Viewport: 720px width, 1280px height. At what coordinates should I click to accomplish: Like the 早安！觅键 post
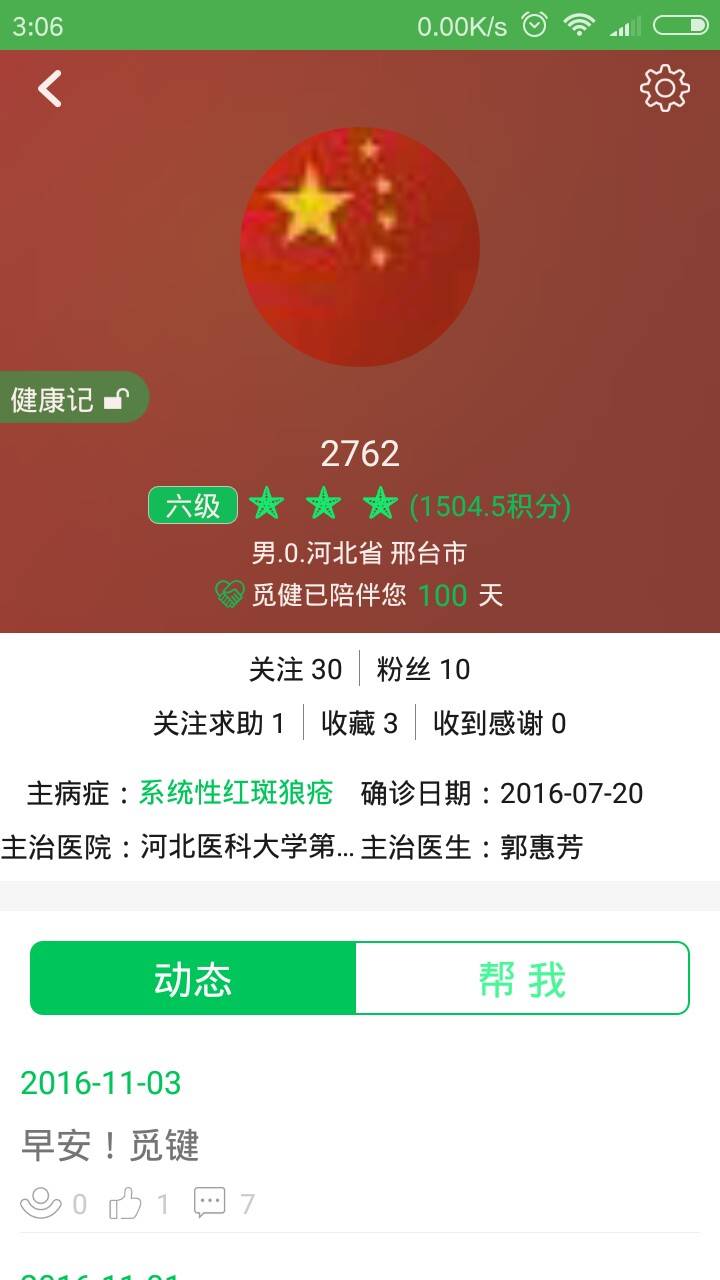pos(126,1203)
